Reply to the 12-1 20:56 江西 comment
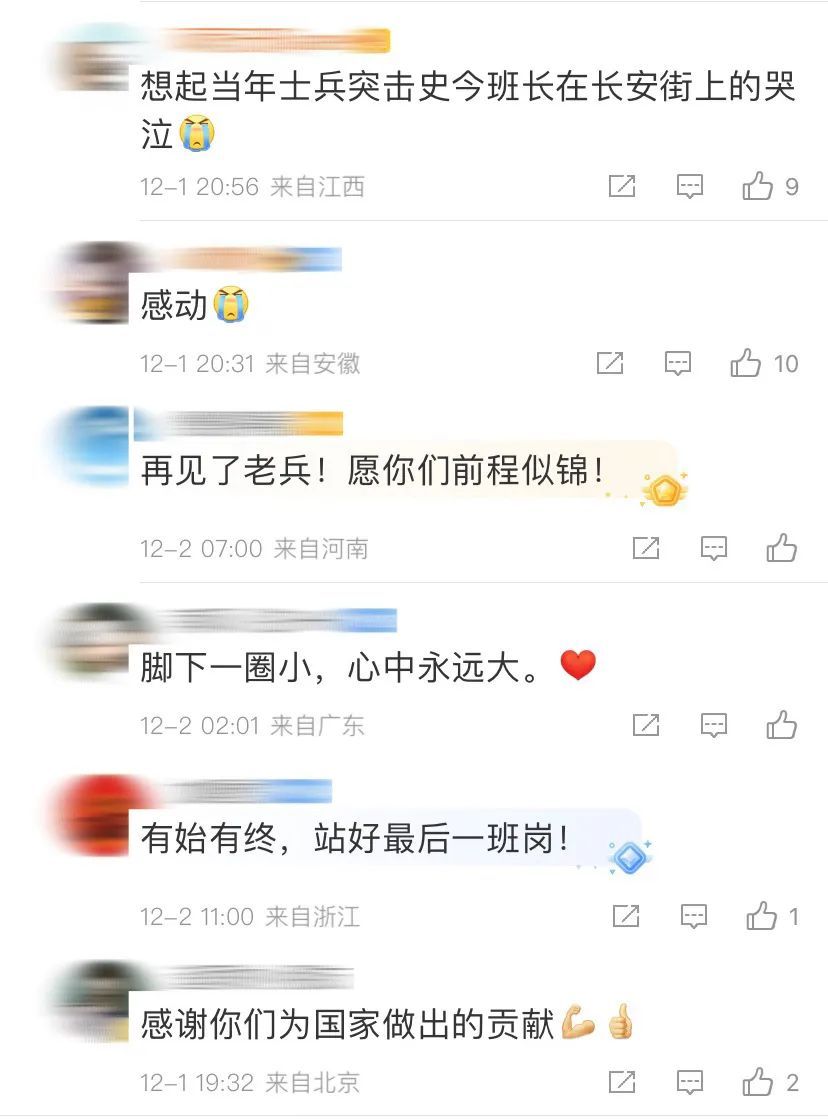 click(x=690, y=186)
